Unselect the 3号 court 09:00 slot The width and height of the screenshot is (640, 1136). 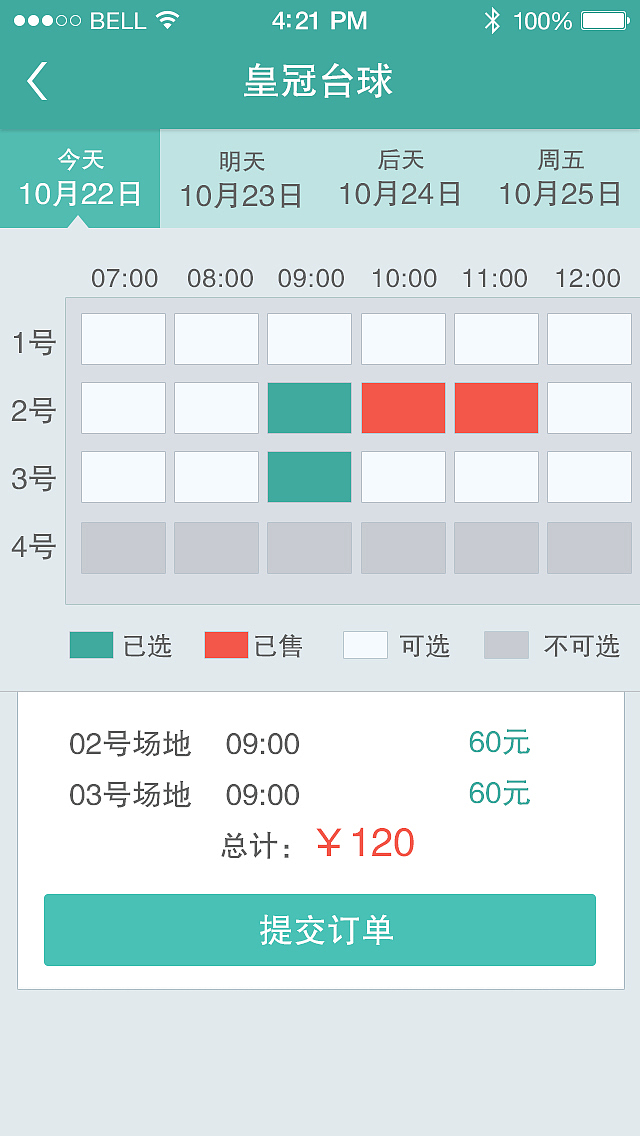(310, 477)
